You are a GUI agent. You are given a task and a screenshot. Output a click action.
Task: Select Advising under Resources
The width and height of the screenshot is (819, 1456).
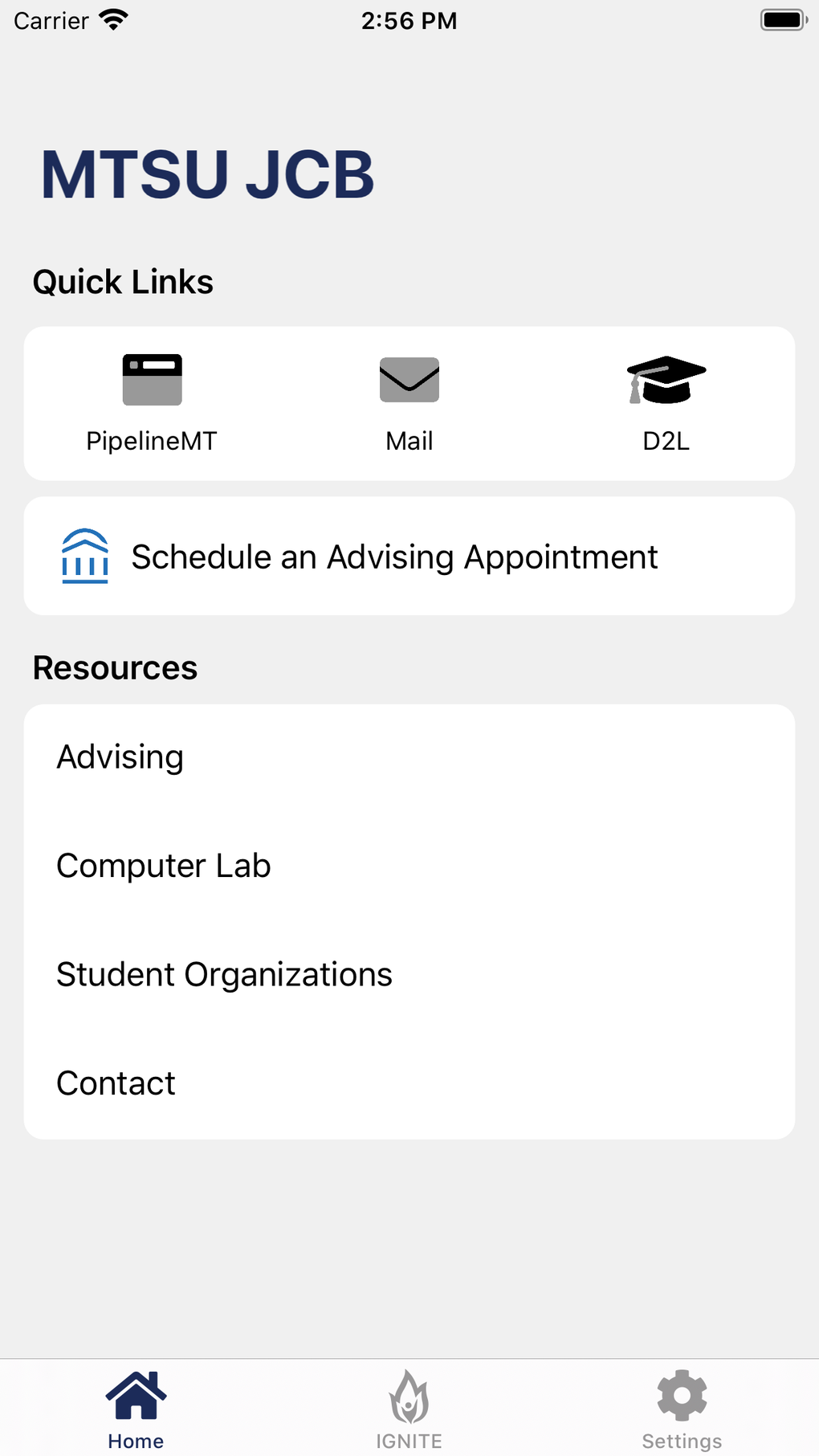(x=119, y=756)
